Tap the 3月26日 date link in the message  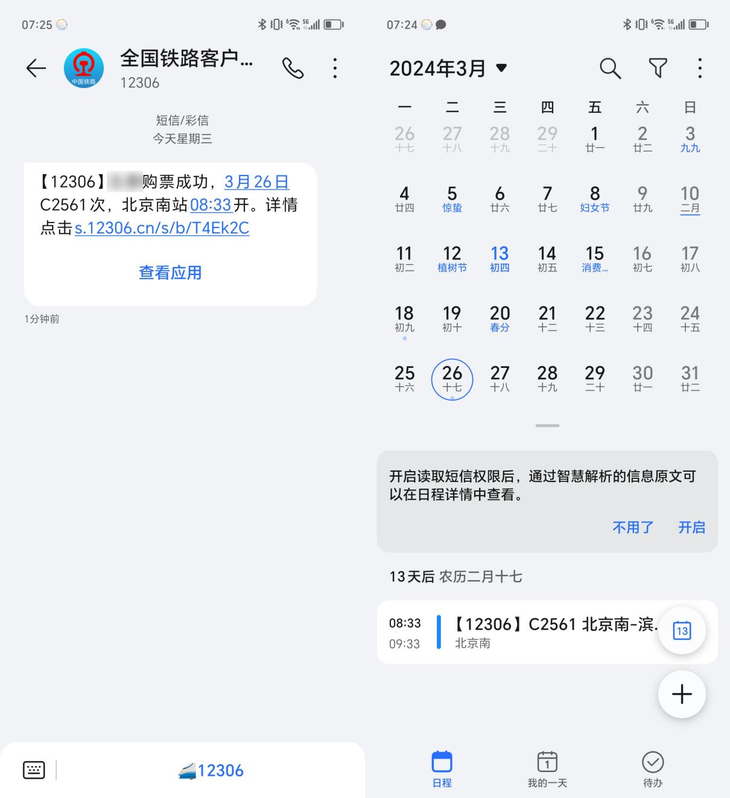coord(257,181)
